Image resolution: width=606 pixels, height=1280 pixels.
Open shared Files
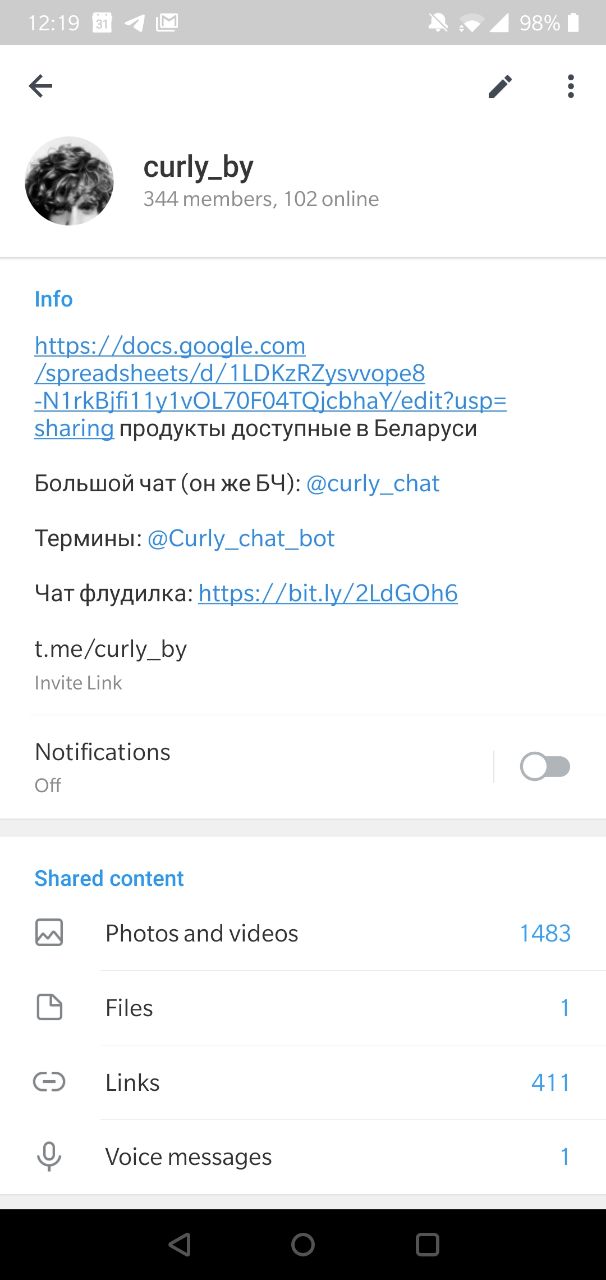coord(303,1008)
